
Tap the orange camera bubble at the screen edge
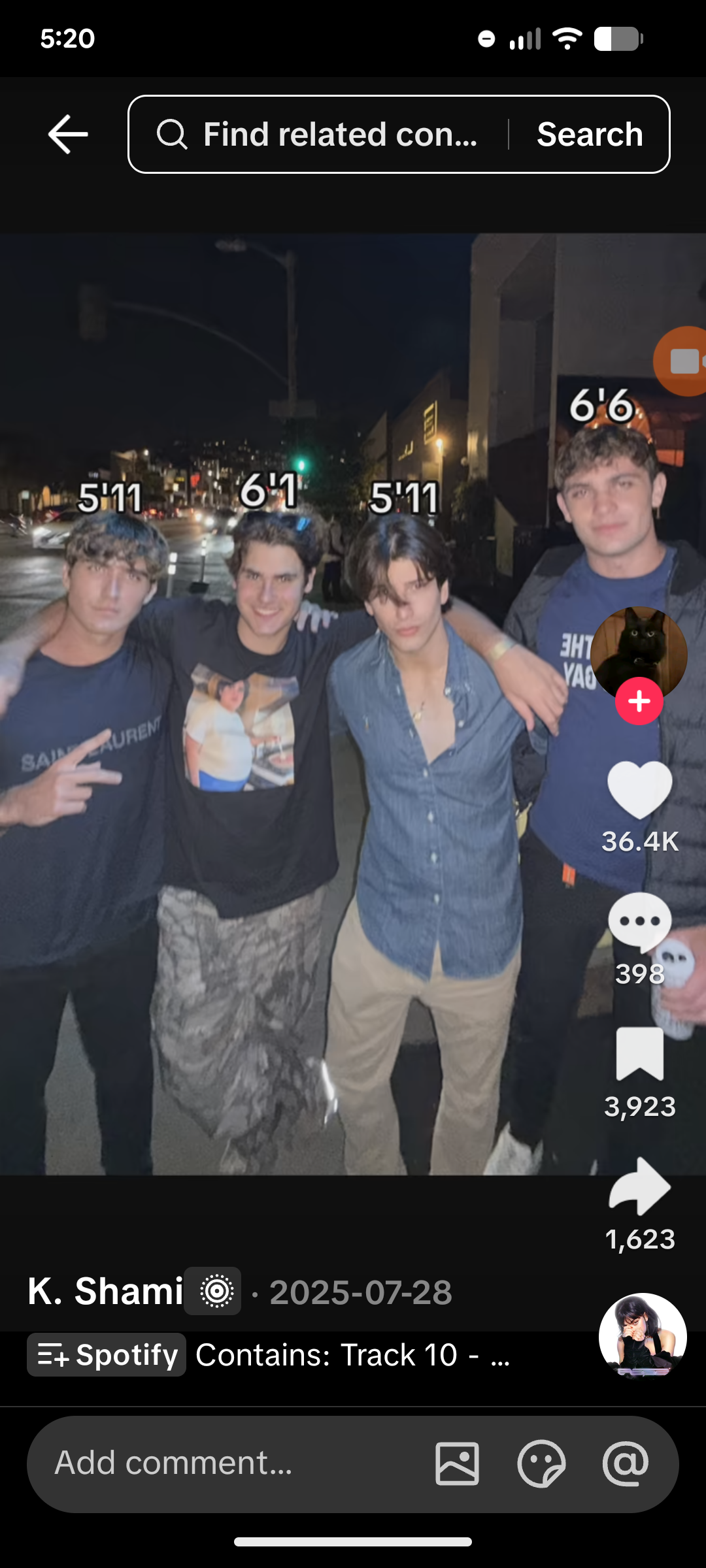[682, 361]
